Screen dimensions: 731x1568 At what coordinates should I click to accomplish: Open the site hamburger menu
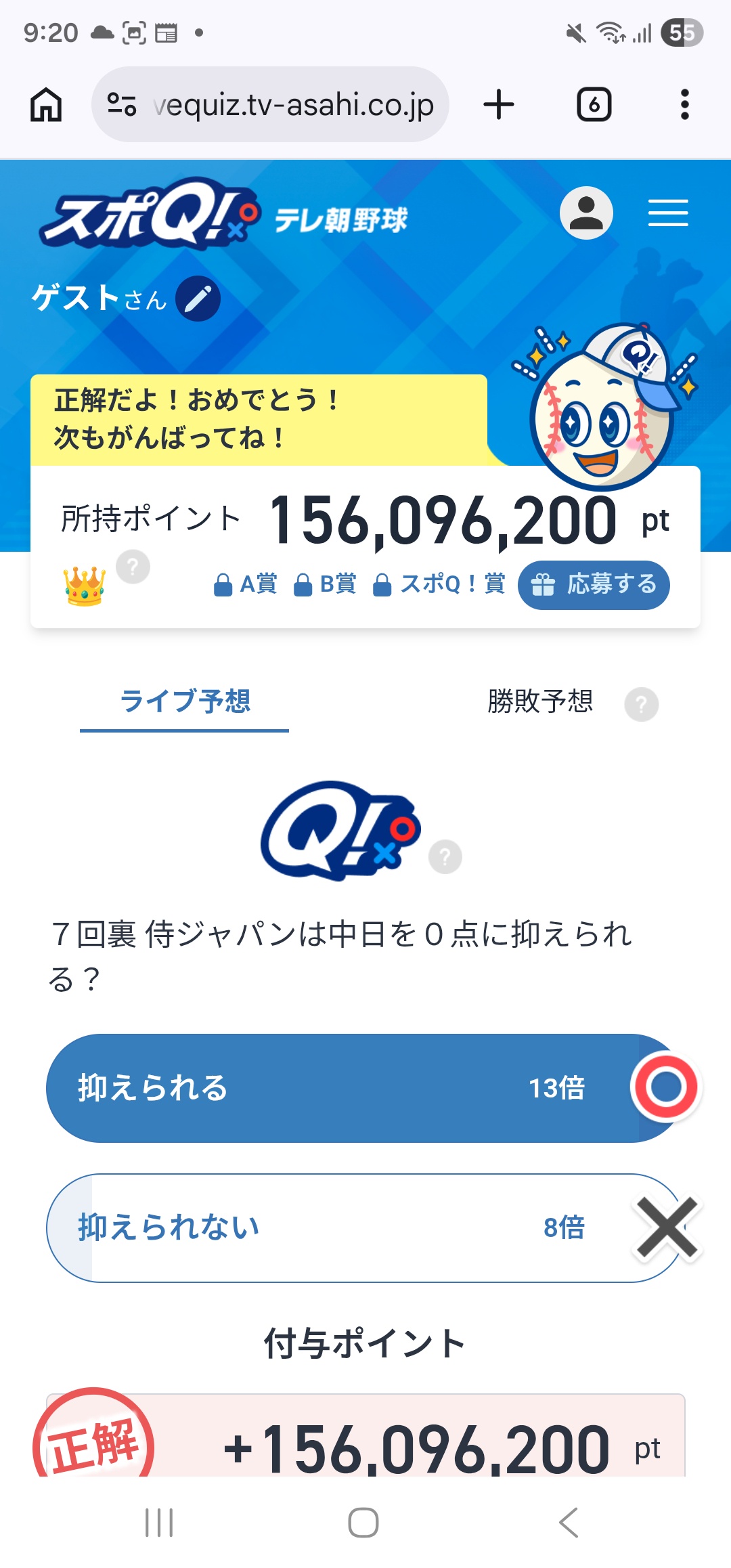click(x=668, y=213)
